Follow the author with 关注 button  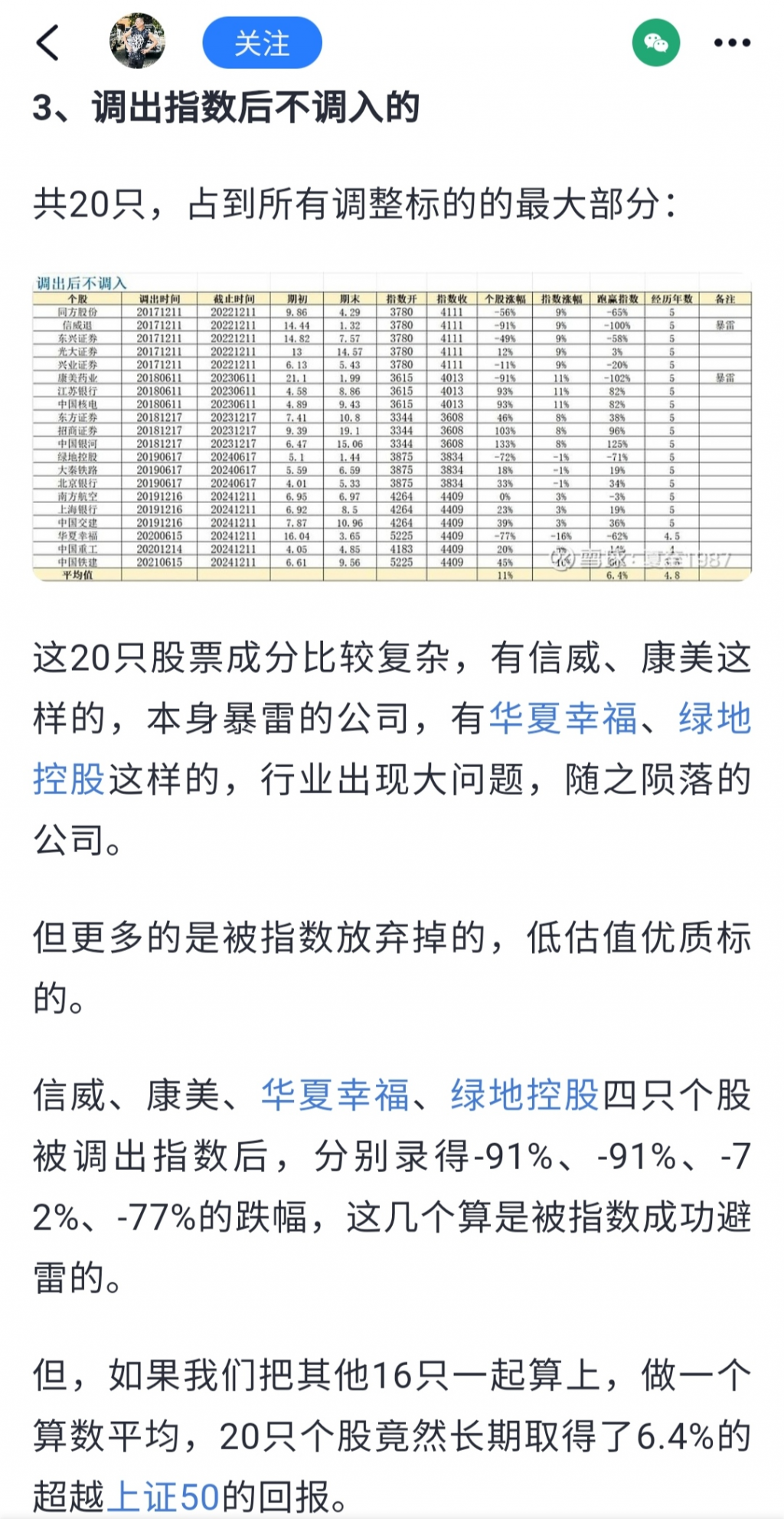(262, 43)
